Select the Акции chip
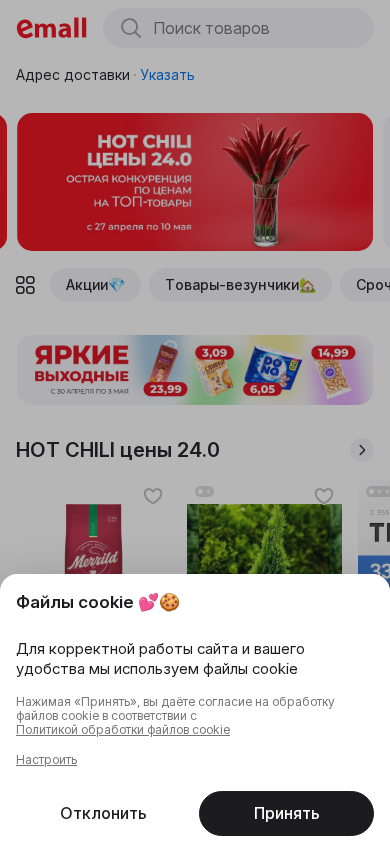The height and width of the screenshot is (844, 390). (x=95, y=285)
